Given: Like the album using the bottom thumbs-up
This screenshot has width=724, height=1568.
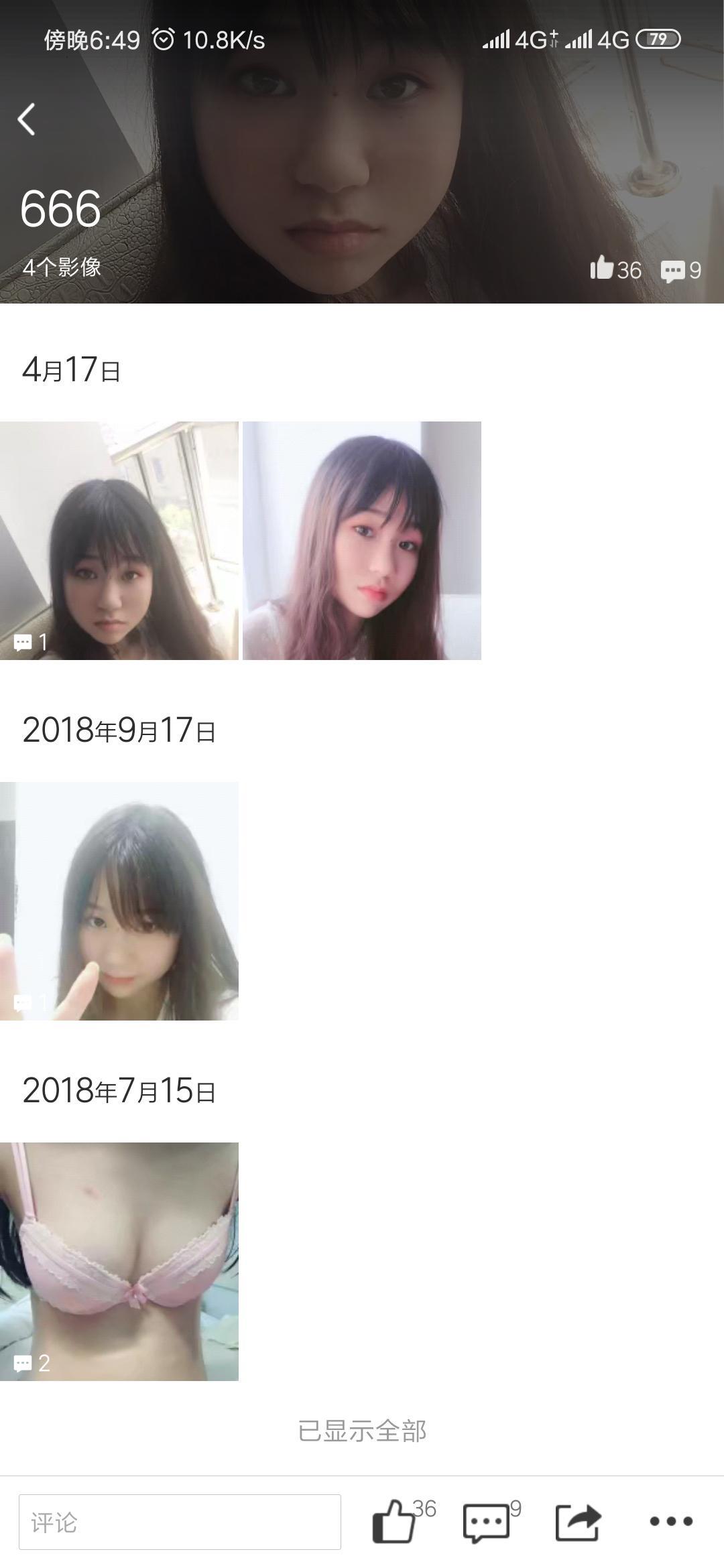Looking at the screenshot, I should 394,1522.
